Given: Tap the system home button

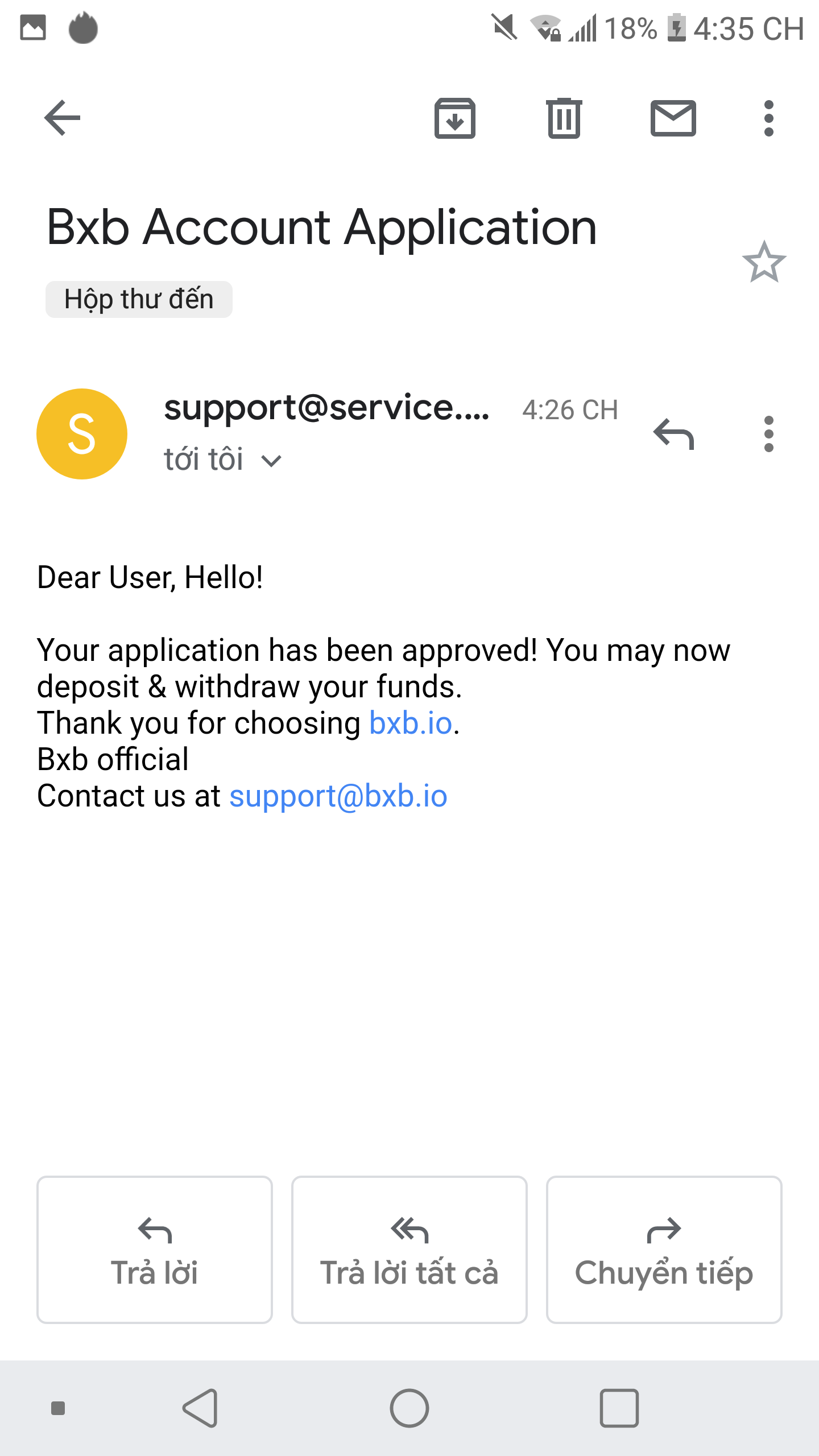Looking at the screenshot, I should point(409,1408).
